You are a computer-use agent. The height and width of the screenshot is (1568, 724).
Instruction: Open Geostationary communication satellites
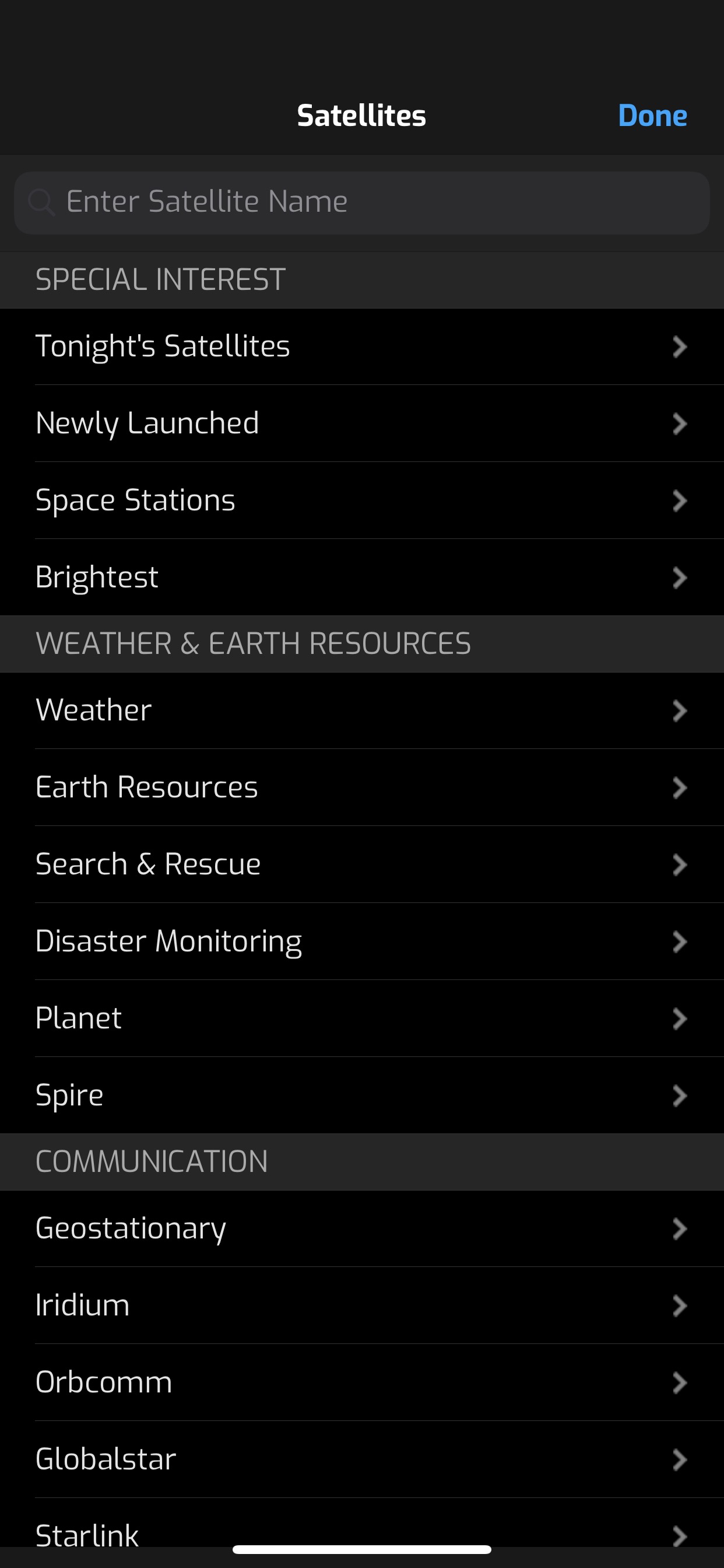pos(361,1228)
